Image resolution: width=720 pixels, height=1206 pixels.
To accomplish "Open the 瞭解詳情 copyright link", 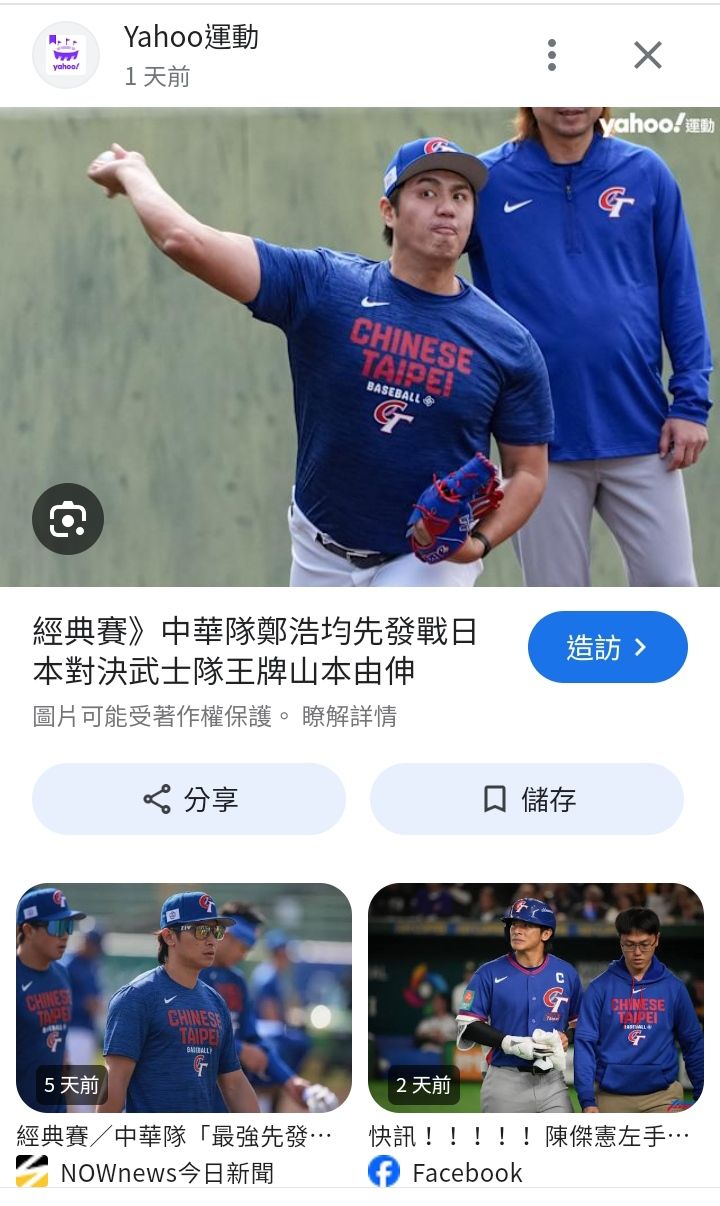I will (x=349, y=716).
